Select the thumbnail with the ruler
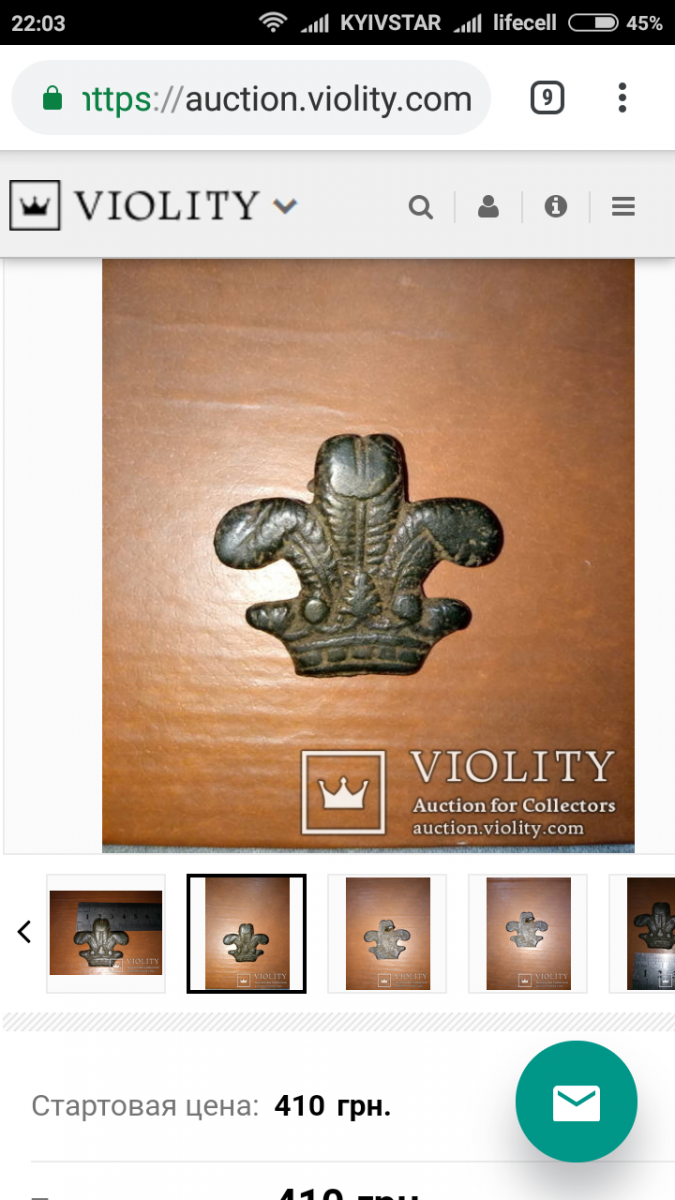The height and width of the screenshot is (1200, 675). point(106,934)
